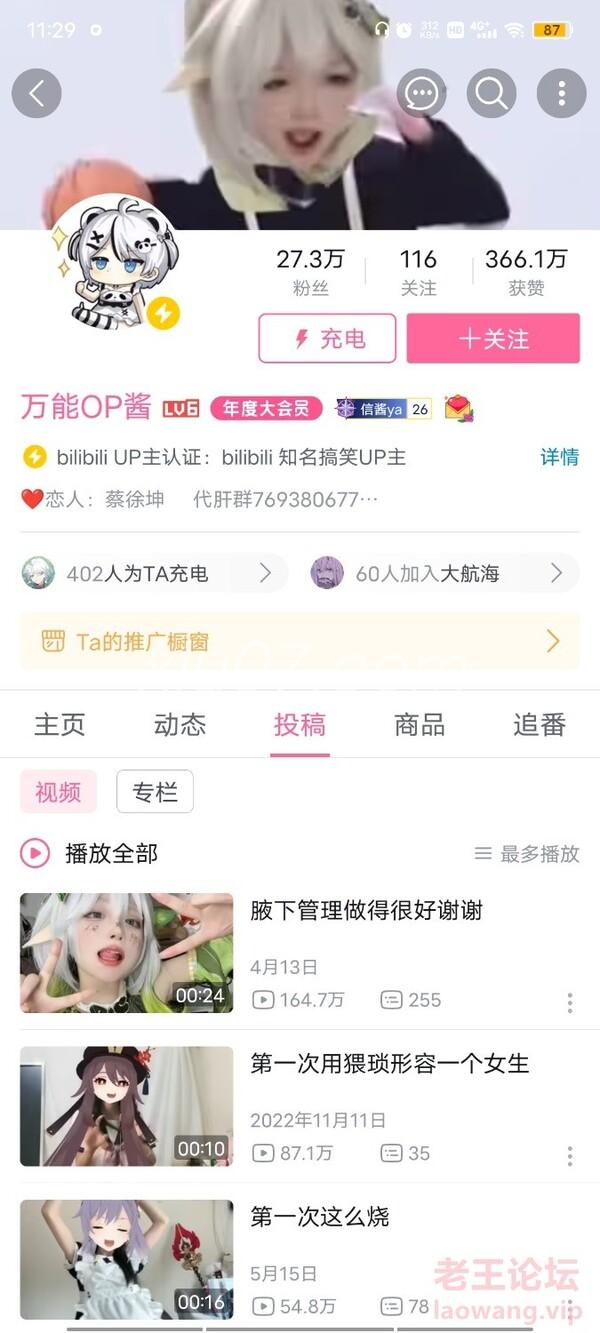
Task: Follow this user with 十关注
Action: [x=493, y=339]
